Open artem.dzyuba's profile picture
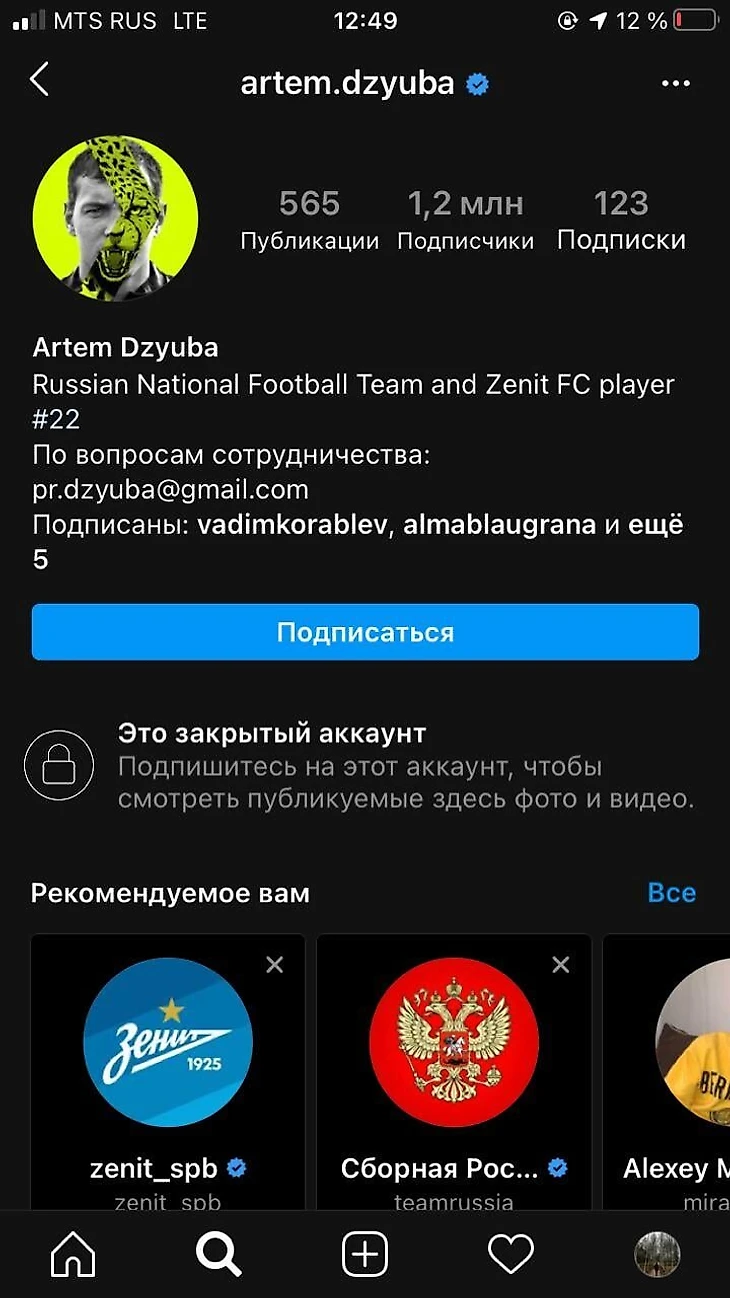The width and height of the screenshot is (730, 1298). 115,219
